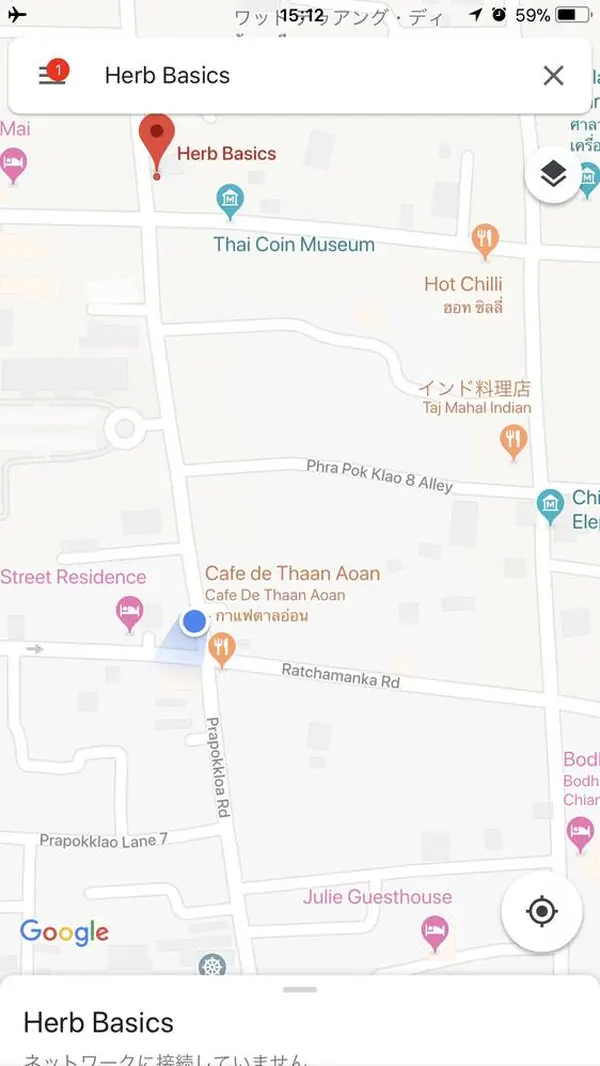This screenshot has width=600, height=1066.
Task: Clear the Herb Basics search
Action: pyautogui.click(x=553, y=75)
